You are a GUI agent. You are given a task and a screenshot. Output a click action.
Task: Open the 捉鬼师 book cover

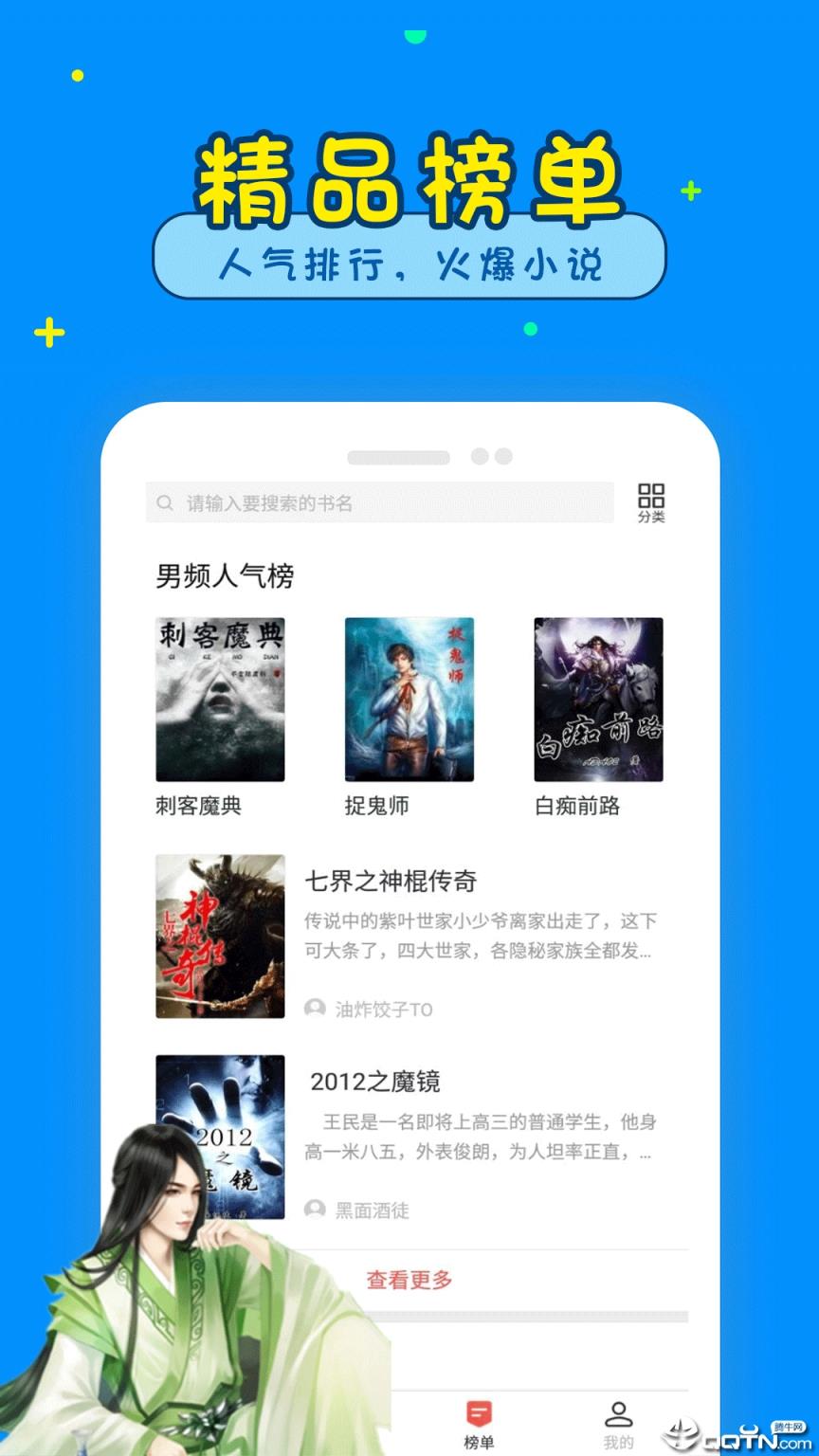coord(409,699)
